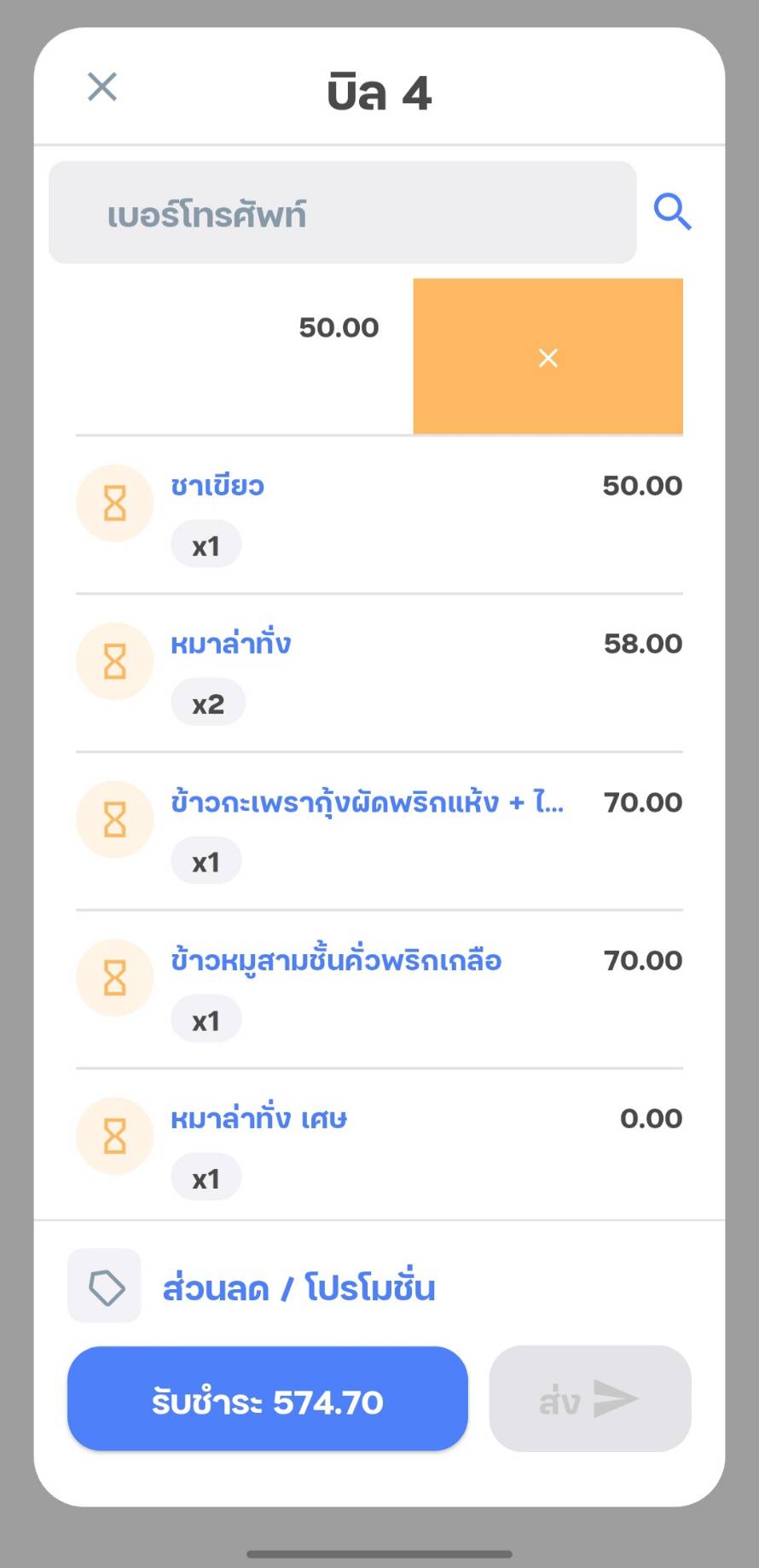This screenshot has height=1568, width=759.
Task: Tap the ส่ง button
Action: pyautogui.click(x=589, y=1398)
